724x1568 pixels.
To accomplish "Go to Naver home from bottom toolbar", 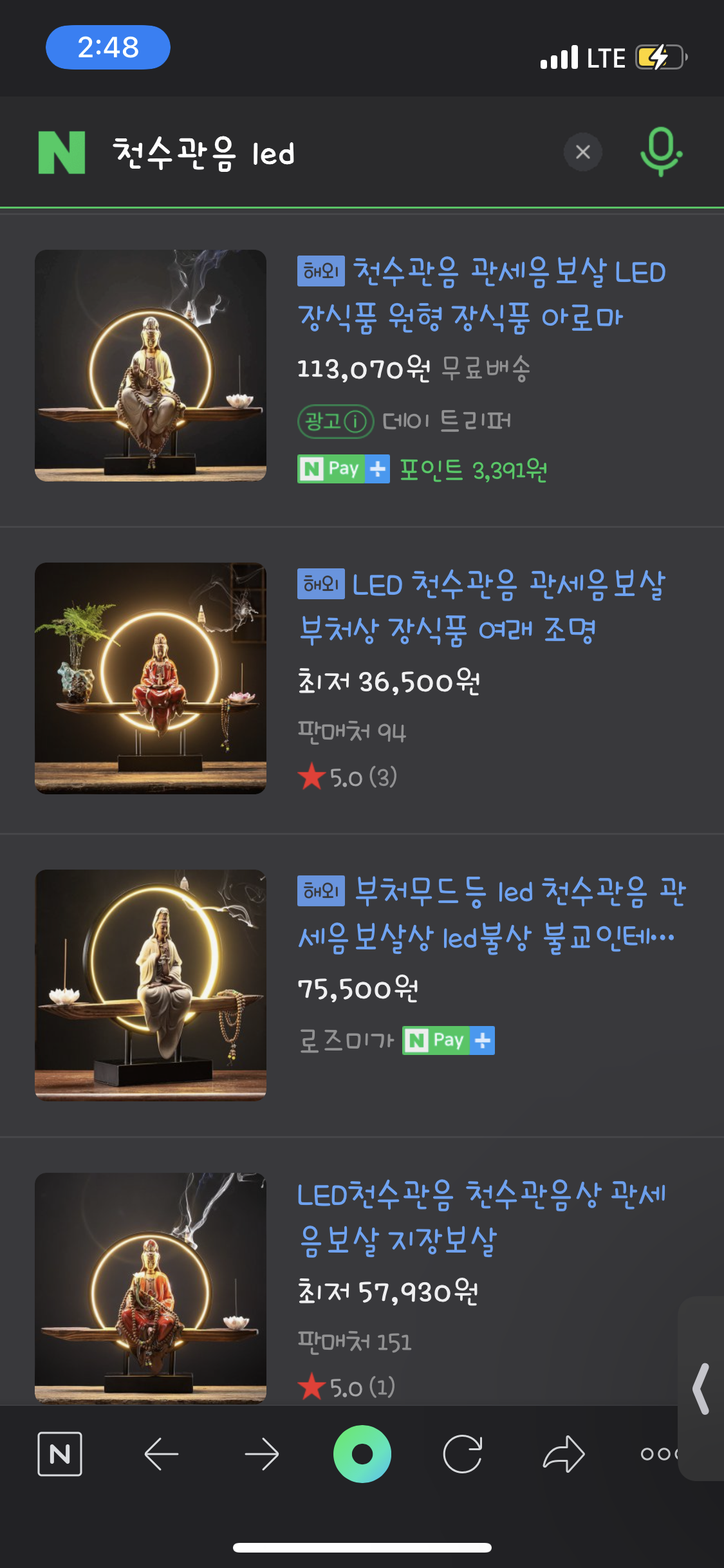I will [60, 1454].
